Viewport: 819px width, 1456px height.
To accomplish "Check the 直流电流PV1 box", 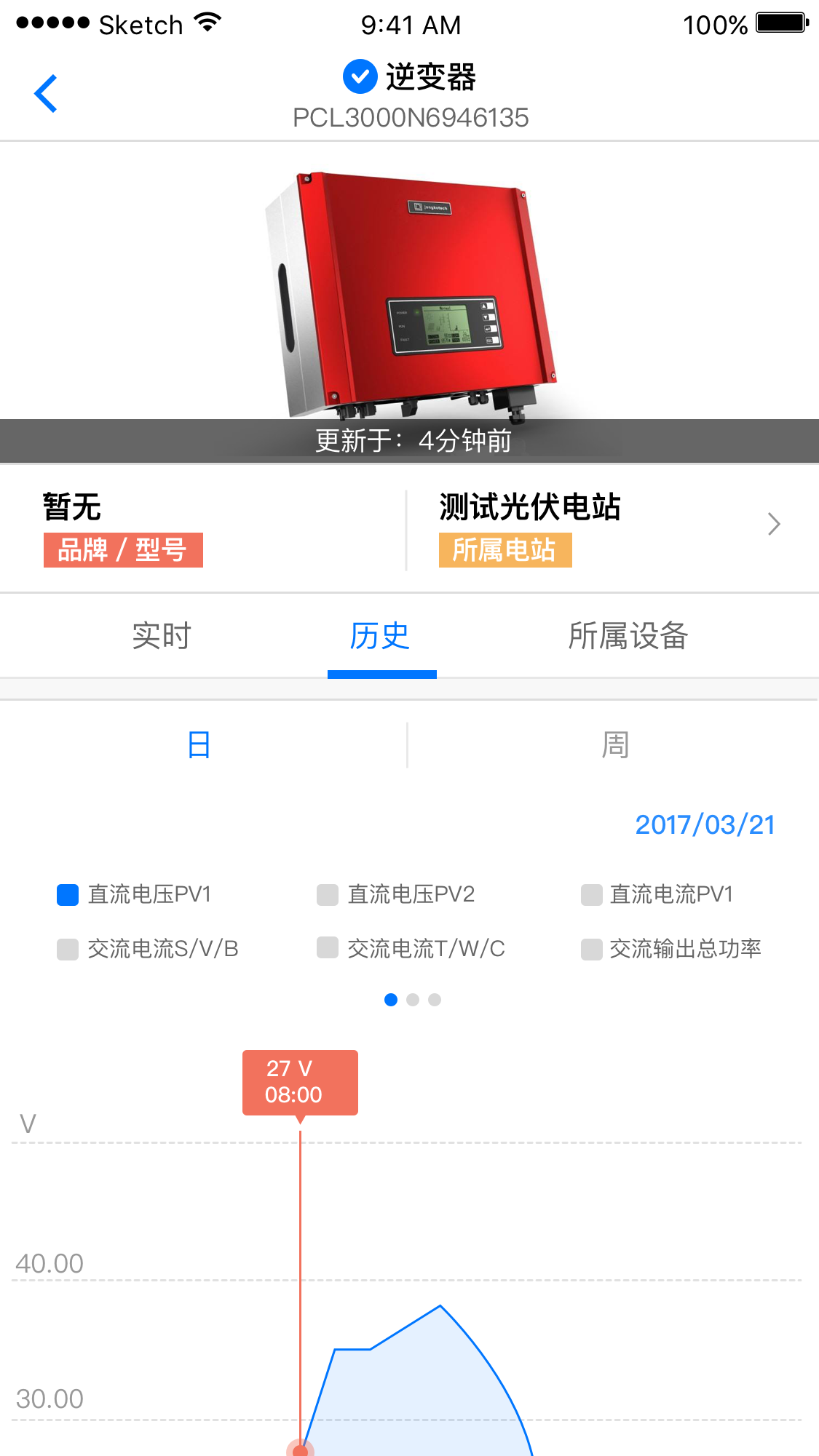I will 591,895.
